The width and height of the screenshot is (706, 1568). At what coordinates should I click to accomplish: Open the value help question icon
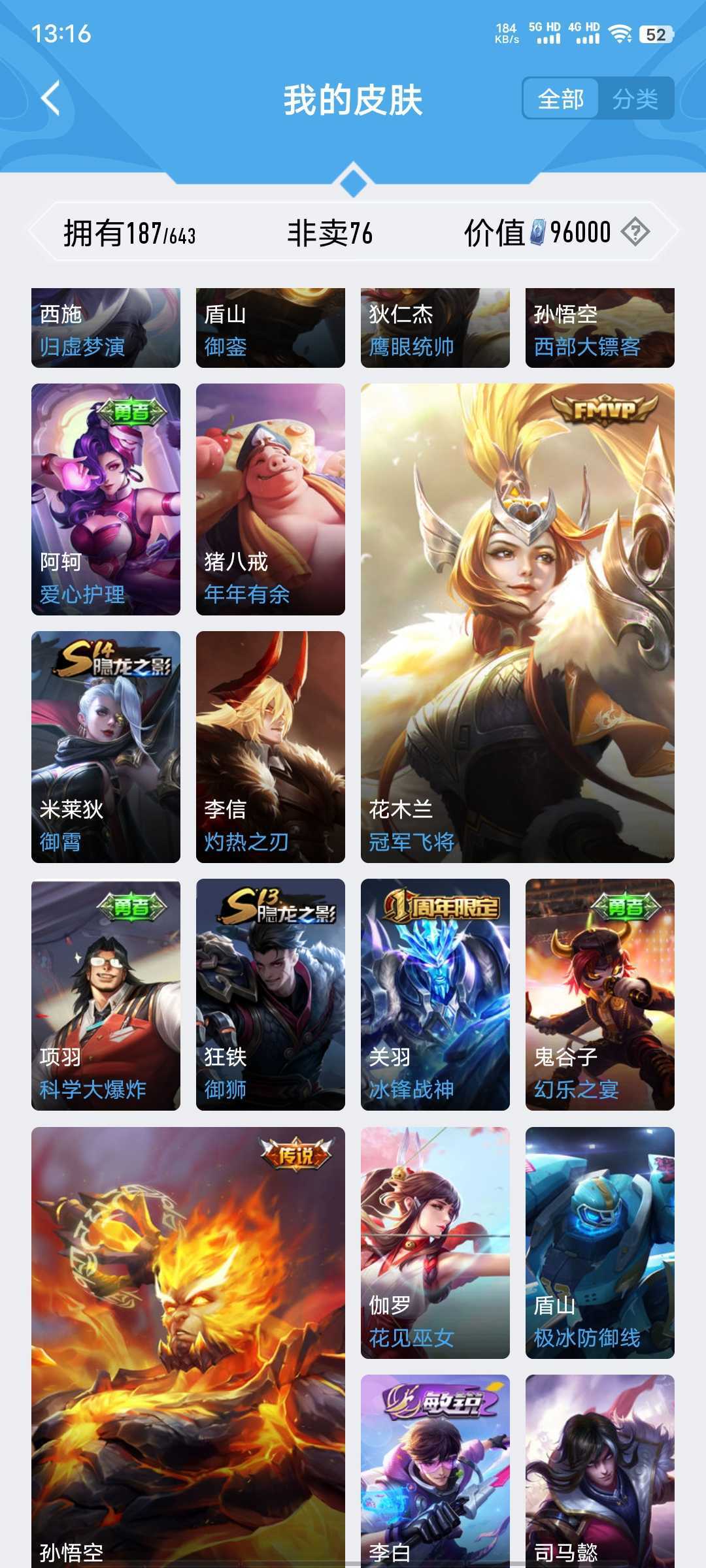pyautogui.click(x=635, y=232)
